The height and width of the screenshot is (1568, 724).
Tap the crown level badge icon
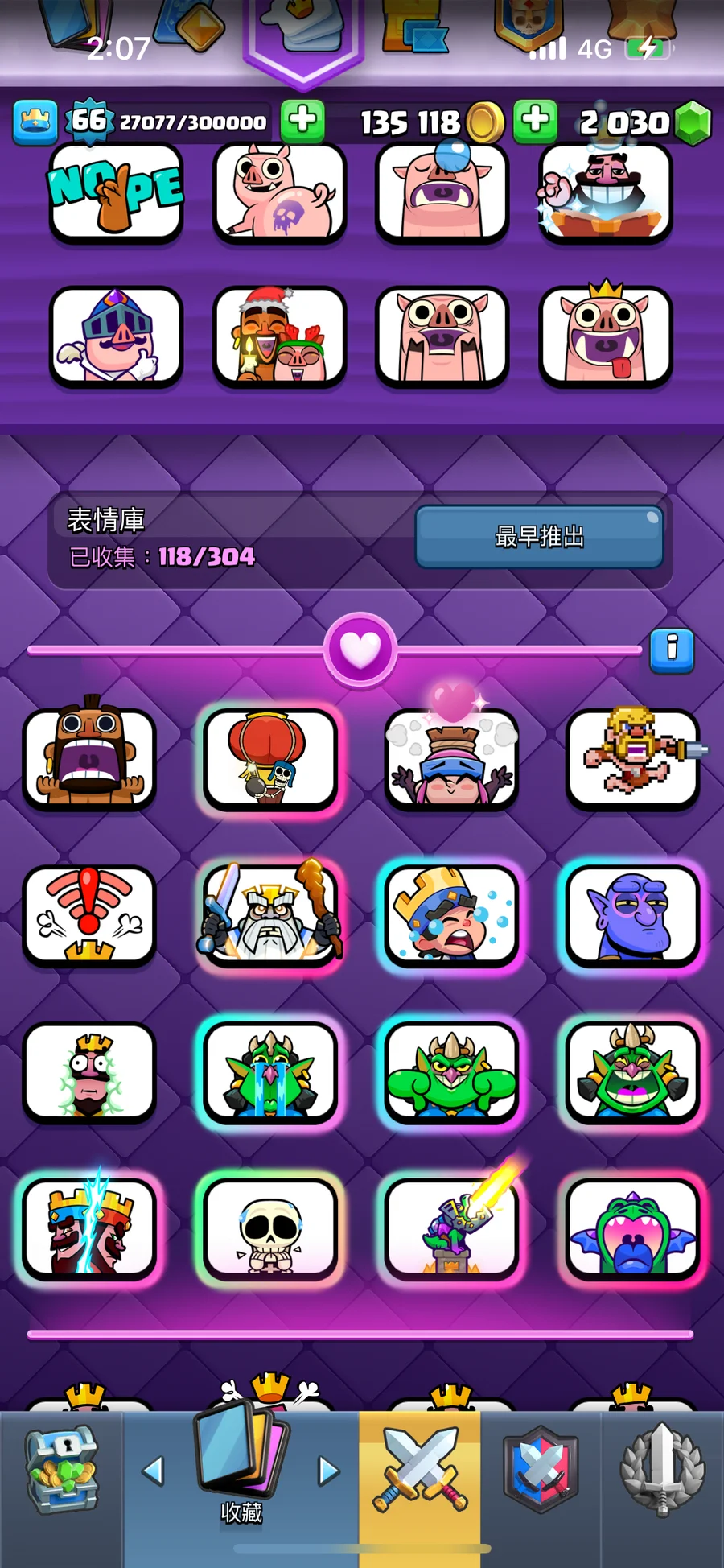(35, 122)
